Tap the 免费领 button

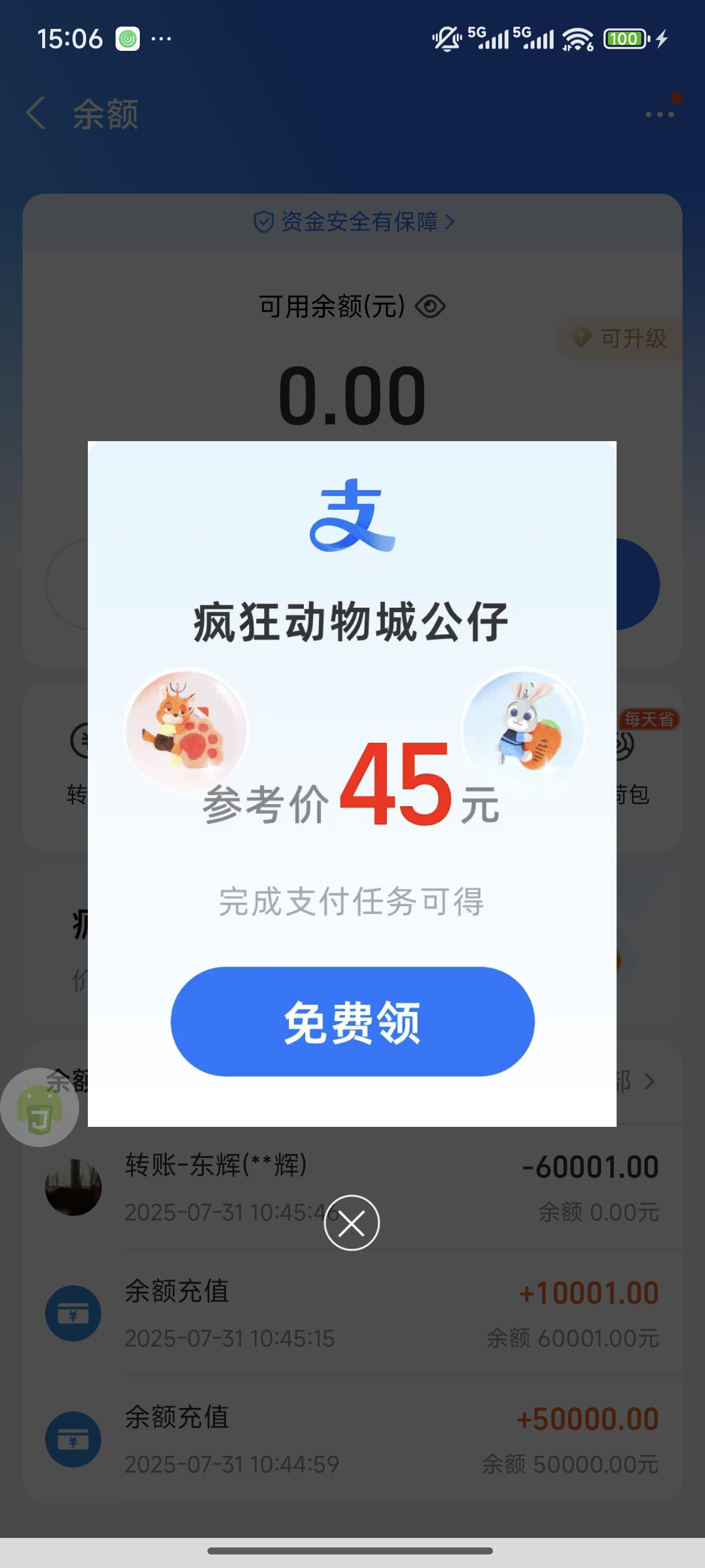(x=352, y=1022)
